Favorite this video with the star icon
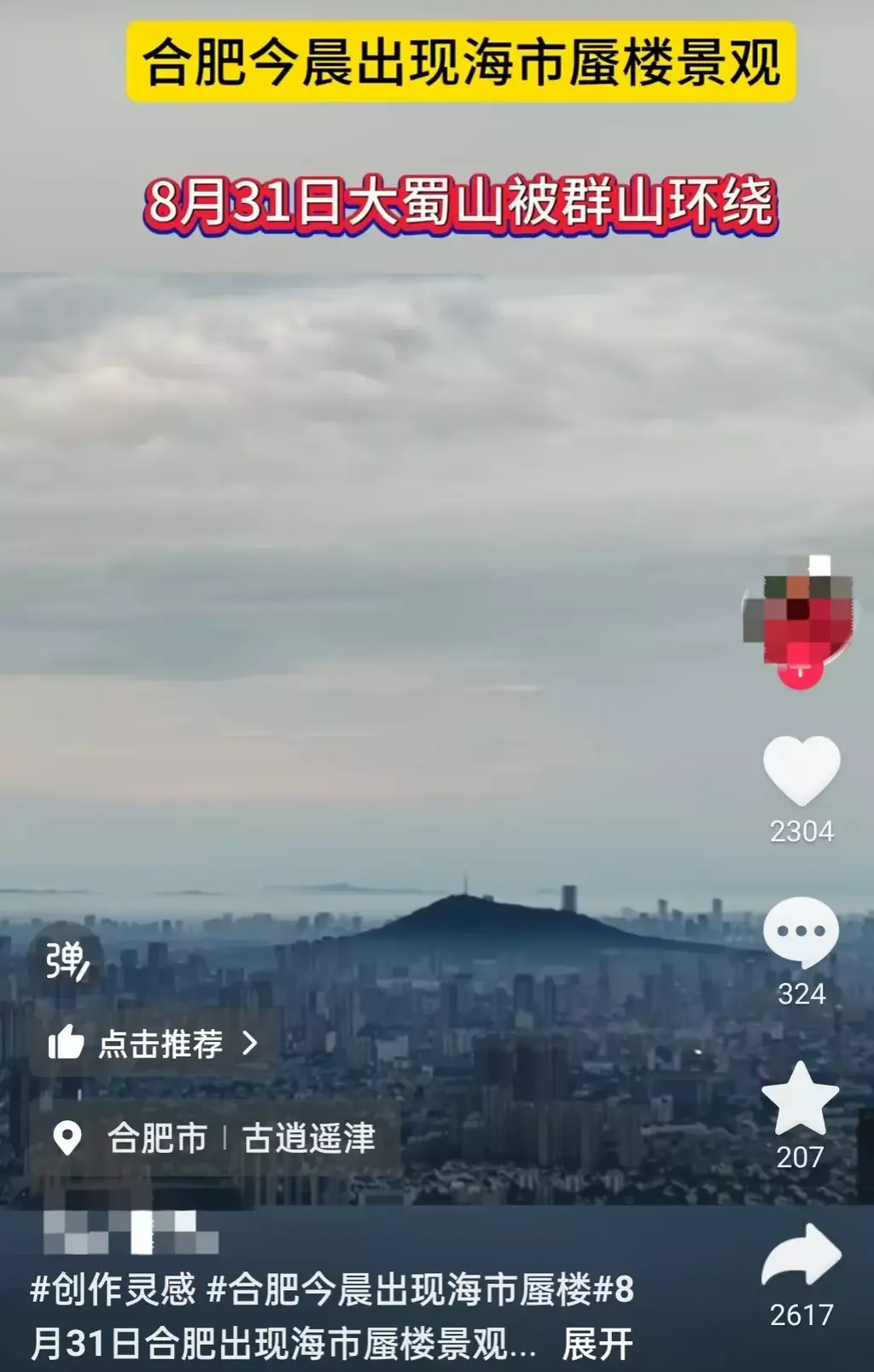 (x=800, y=1101)
